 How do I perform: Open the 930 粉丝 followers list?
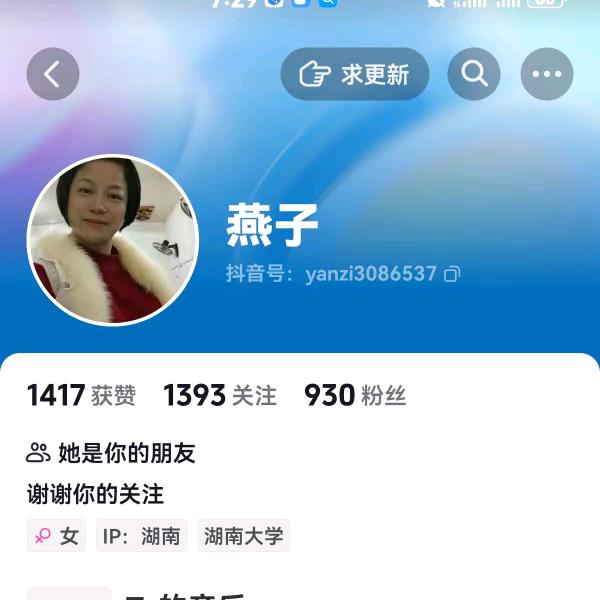point(355,396)
